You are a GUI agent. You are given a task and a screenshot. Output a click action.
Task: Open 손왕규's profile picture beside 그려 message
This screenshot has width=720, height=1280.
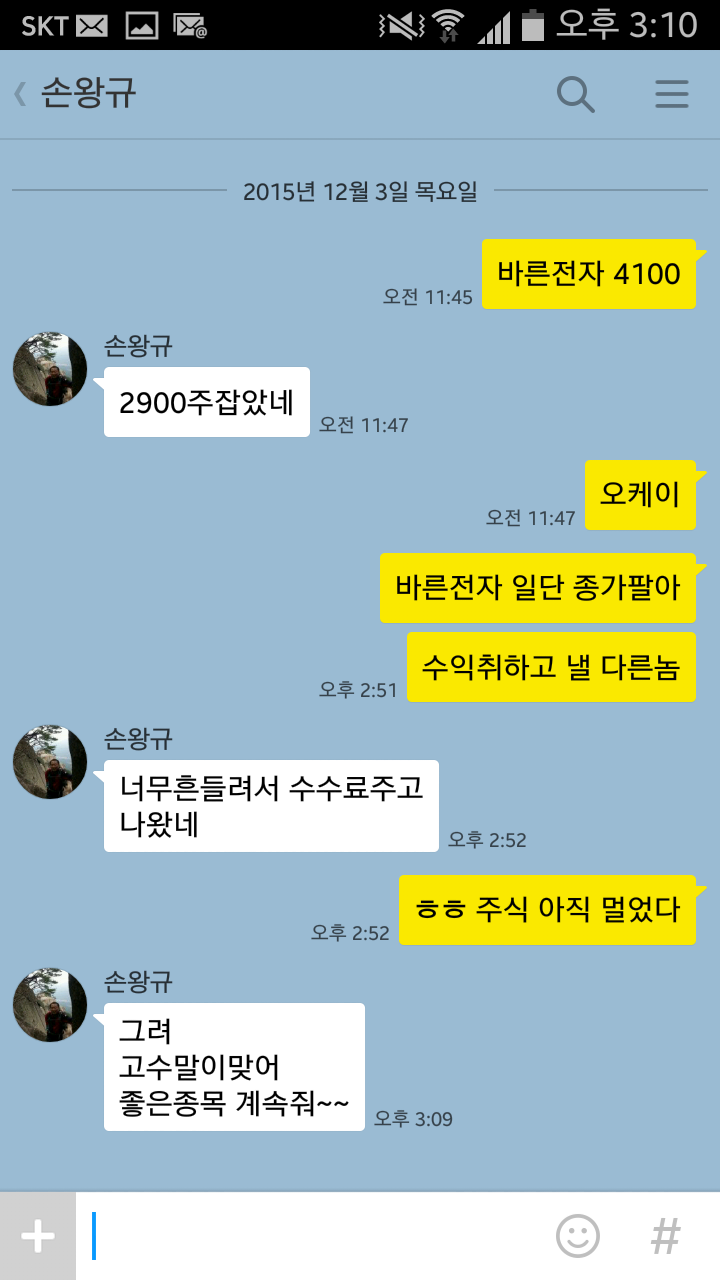coord(50,1005)
